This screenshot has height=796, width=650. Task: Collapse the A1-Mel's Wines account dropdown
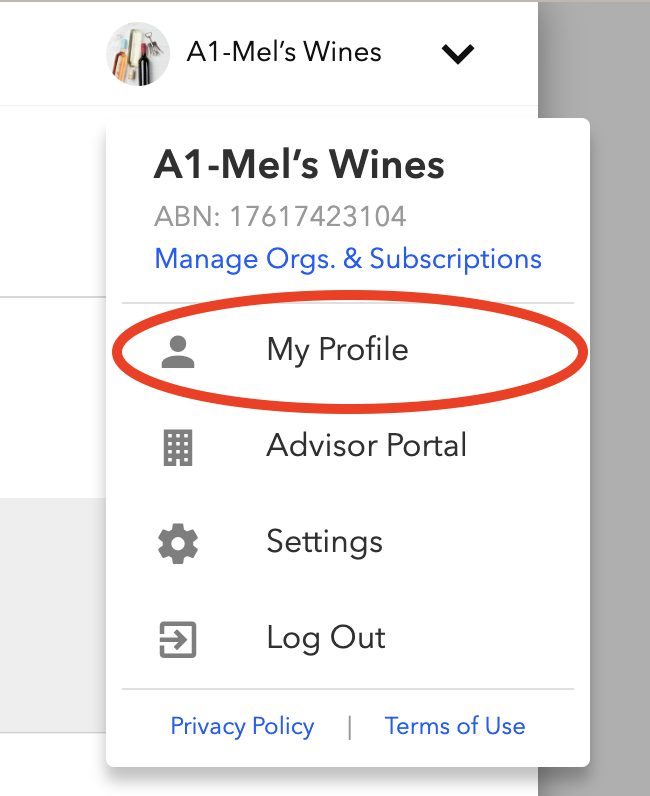click(457, 55)
